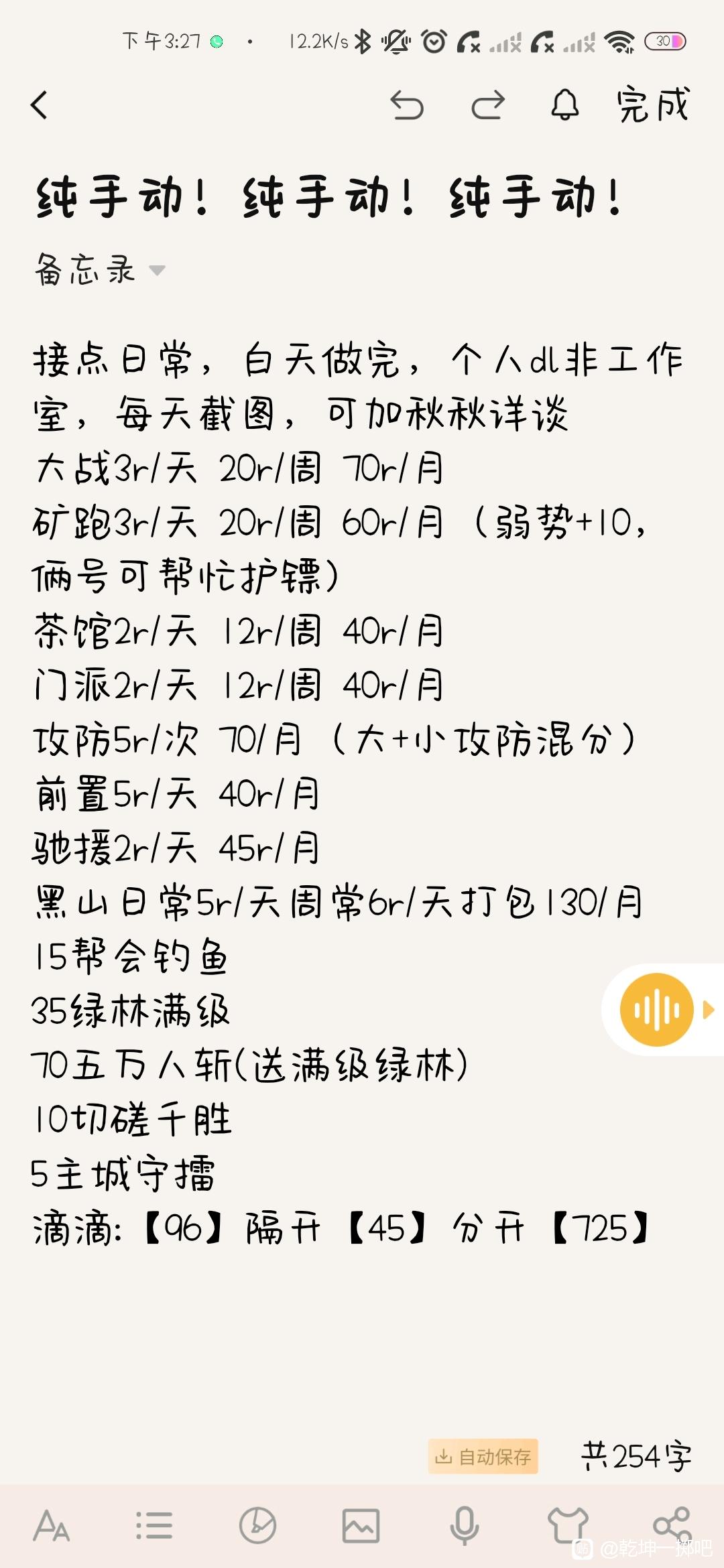Screen dimensions: 724x1568
Task: Insert a checklist from the toolbar
Action: tap(154, 1526)
